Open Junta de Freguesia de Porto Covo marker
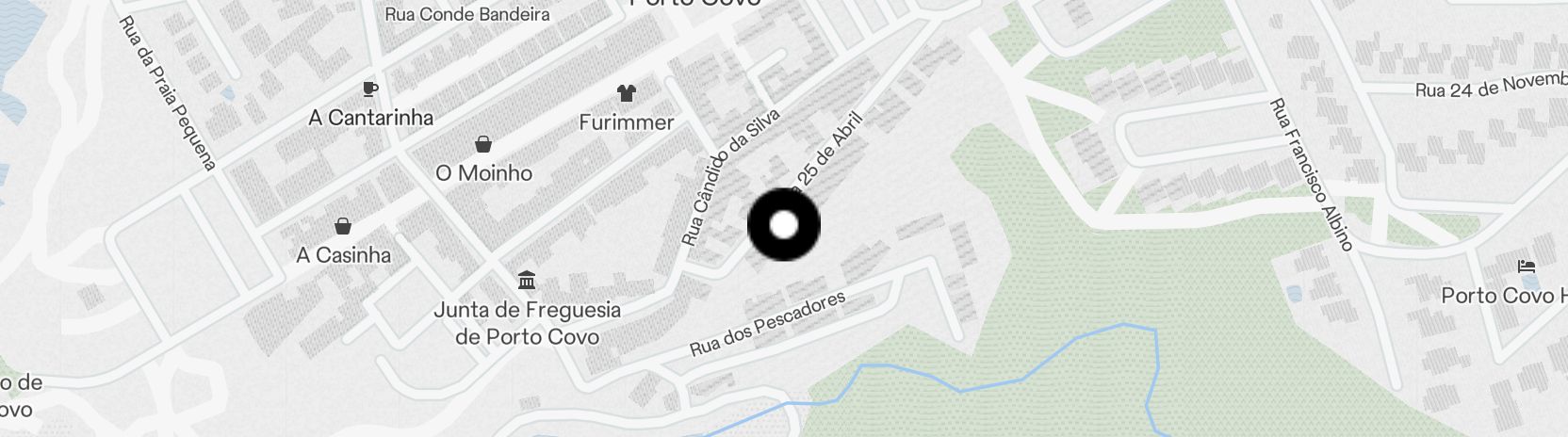The height and width of the screenshot is (437, 1568). [x=527, y=280]
